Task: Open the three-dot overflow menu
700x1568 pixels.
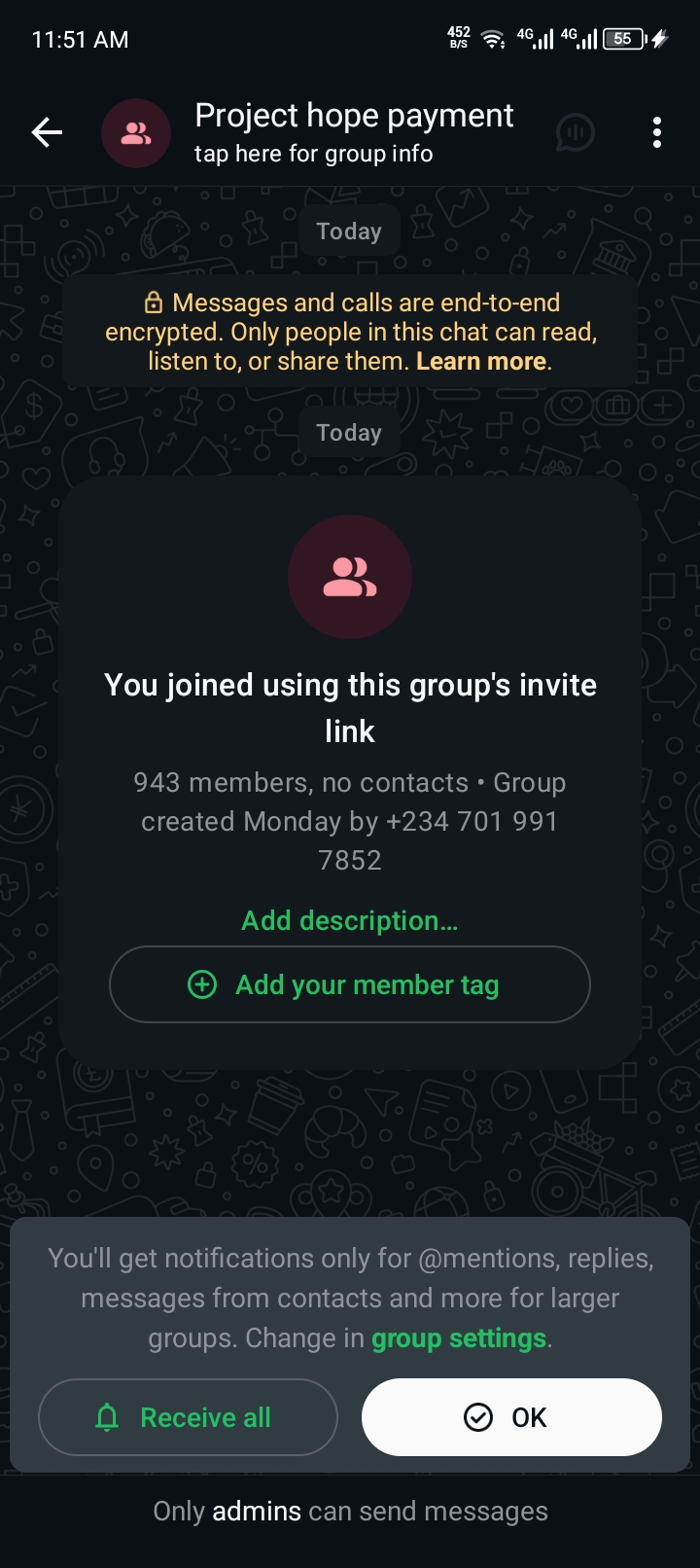Action: click(x=657, y=132)
